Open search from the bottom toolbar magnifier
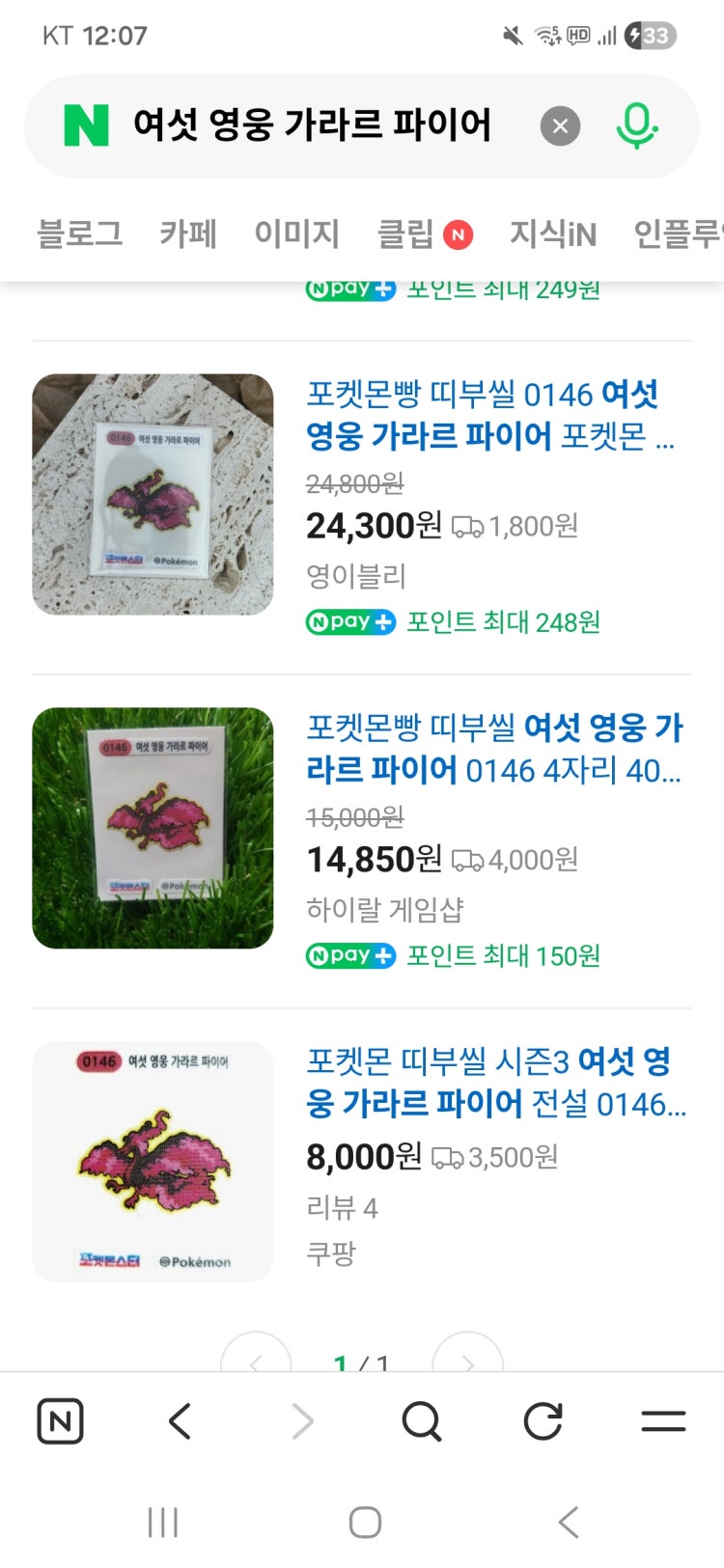Screen dimensions: 724x1568 (x=422, y=1421)
